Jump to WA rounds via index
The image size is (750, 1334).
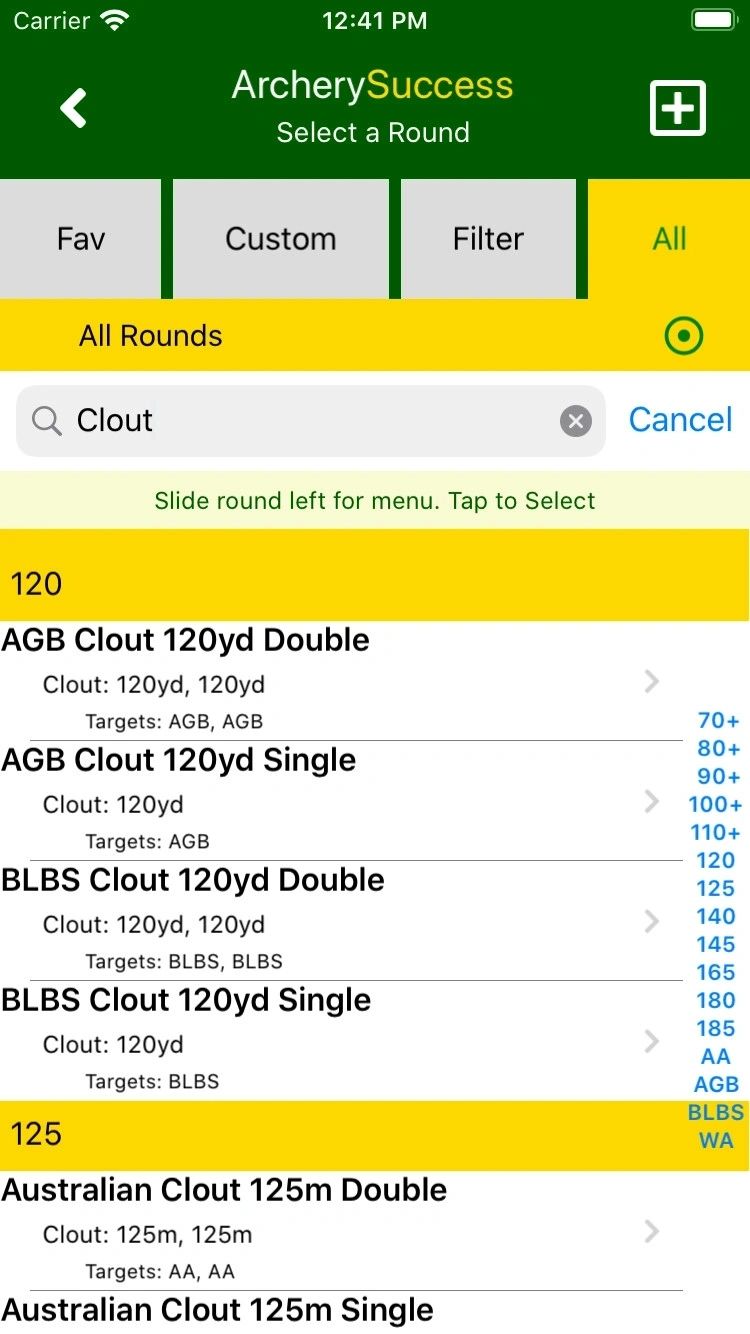click(x=718, y=1139)
